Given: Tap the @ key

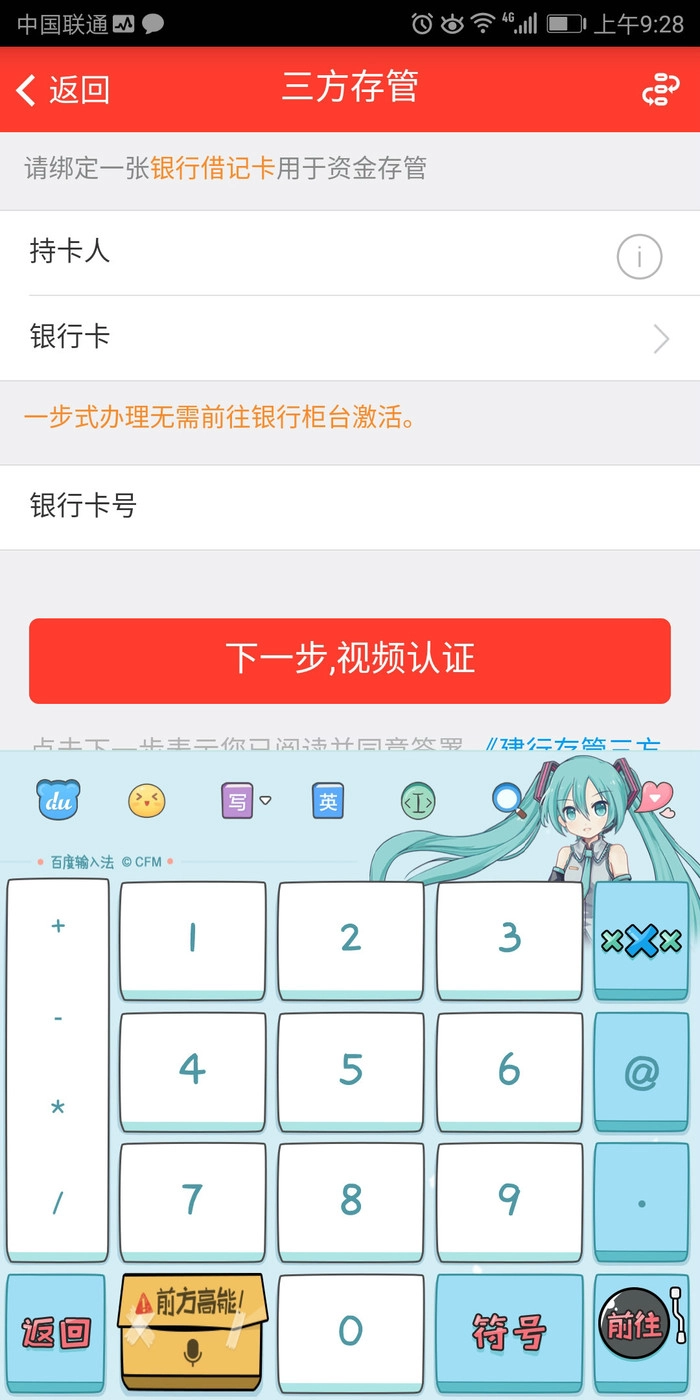Looking at the screenshot, I should point(641,1072).
